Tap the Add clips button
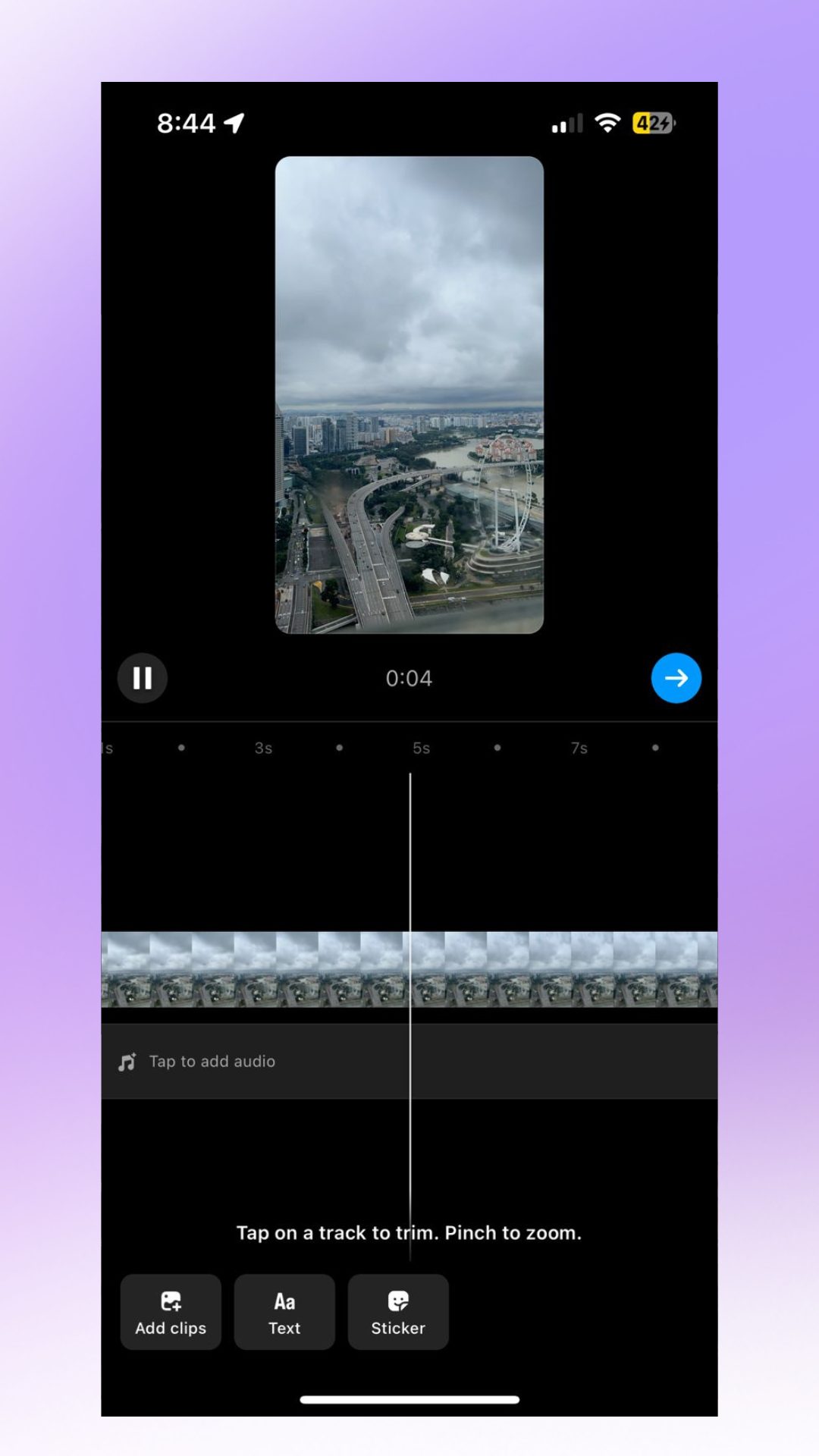Image resolution: width=819 pixels, height=1456 pixels. click(x=171, y=1312)
